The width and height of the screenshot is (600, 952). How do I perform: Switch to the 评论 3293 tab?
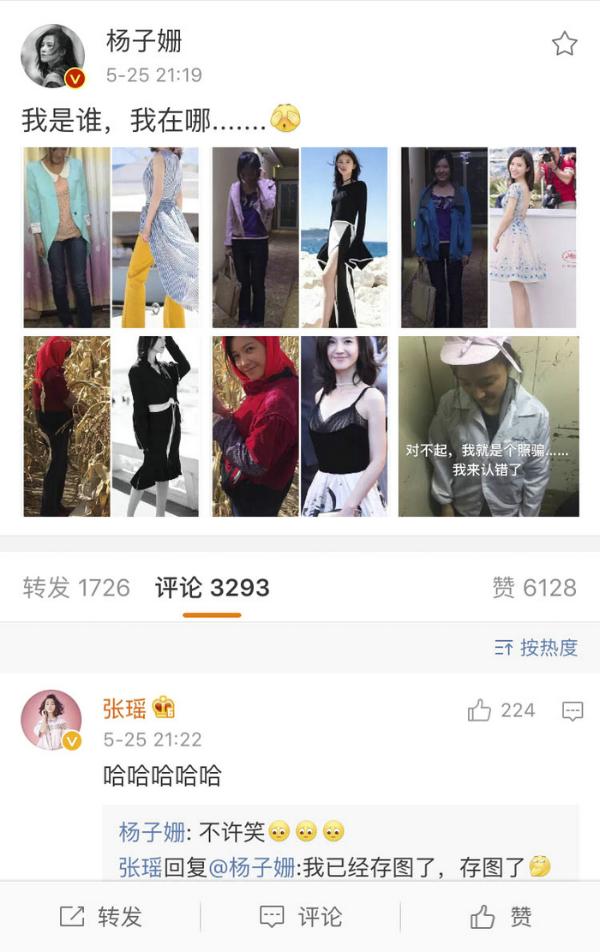pyautogui.click(x=212, y=588)
